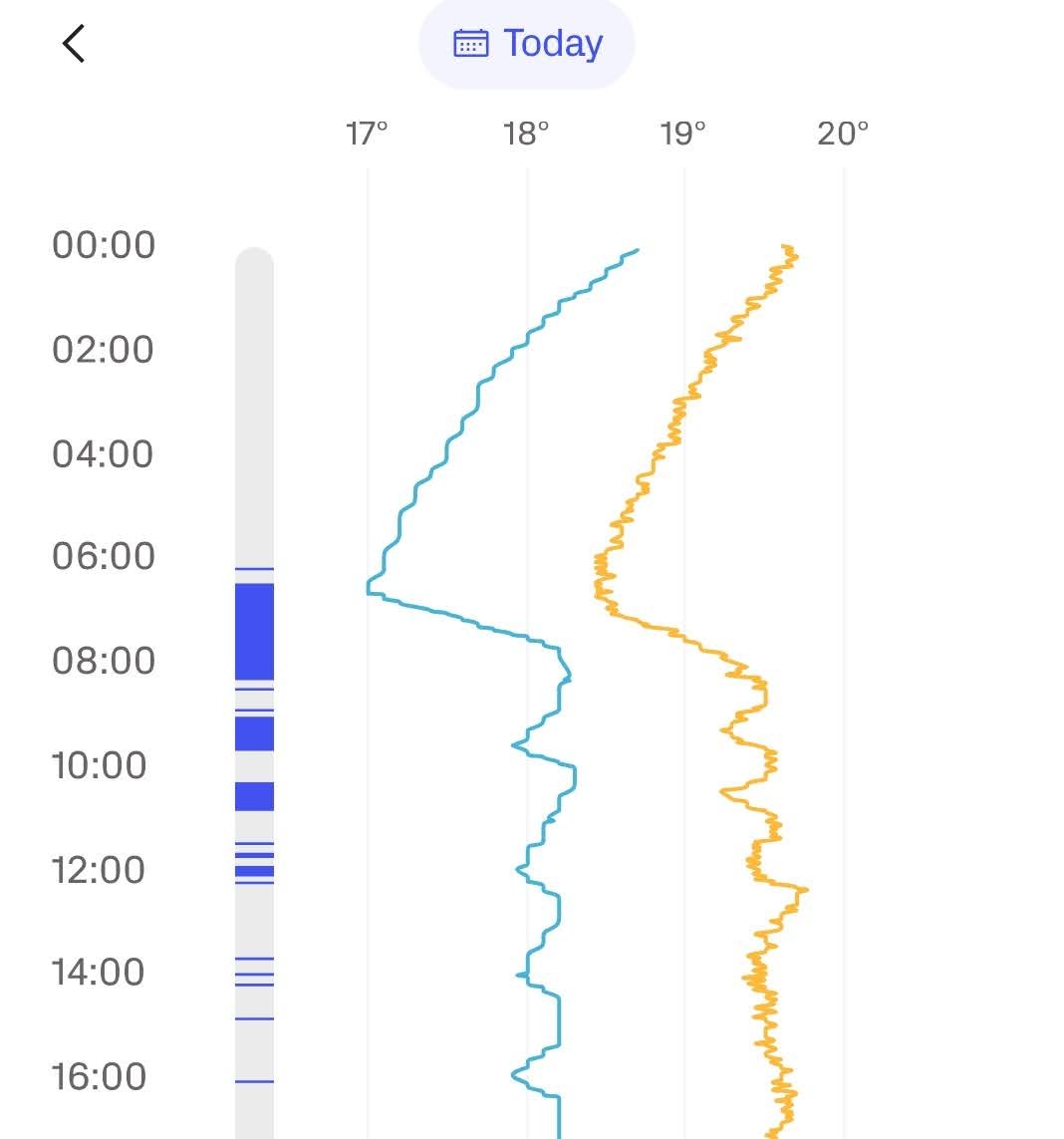The width and height of the screenshot is (1064, 1139).
Task: Go back using the top-left arrow
Action: [74, 44]
